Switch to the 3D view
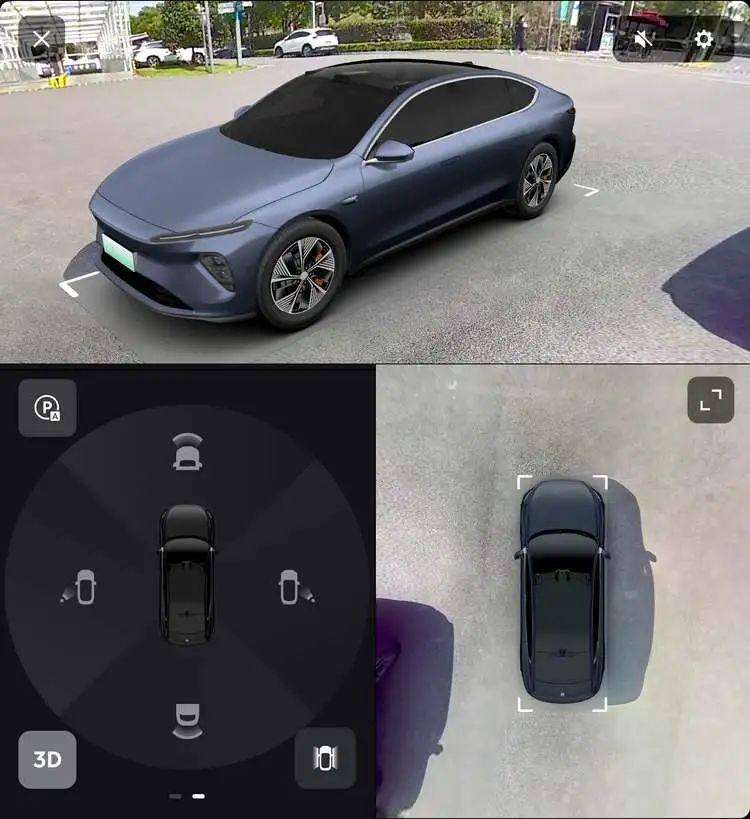Viewport: 750px width, 819px height. [x=47, y=759]
